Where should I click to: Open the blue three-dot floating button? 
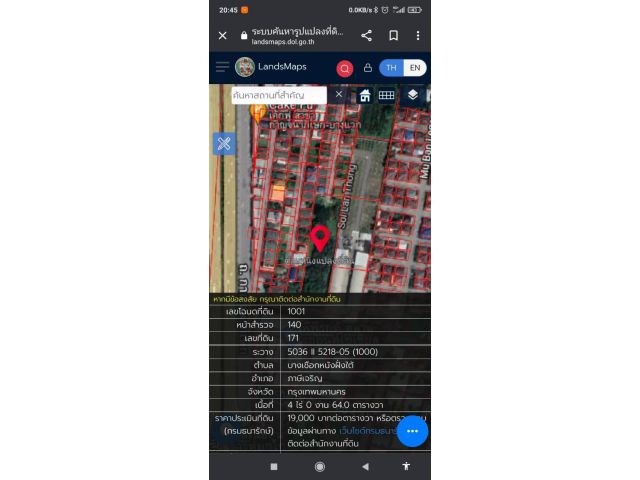[412, 431]
